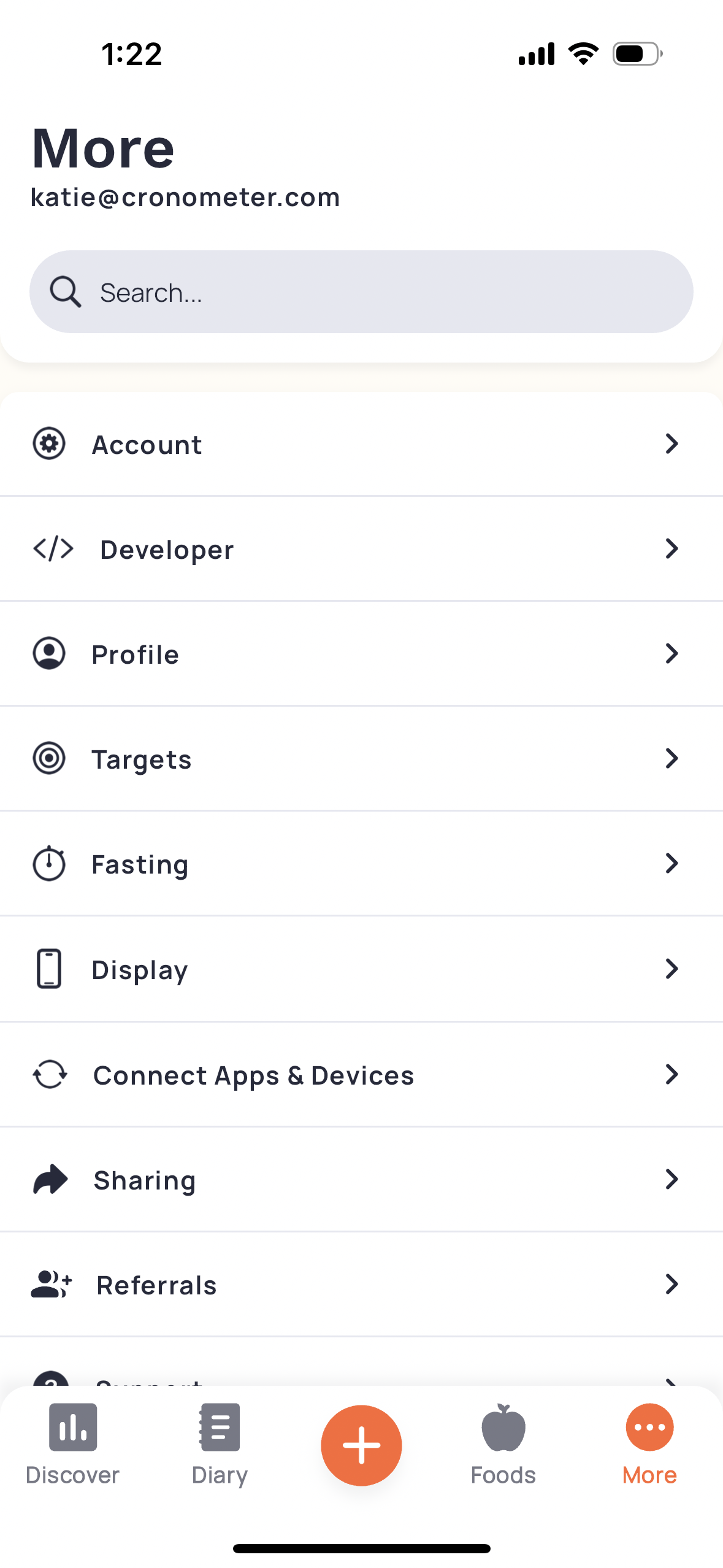723x1568 pixels.
Task: Tap the Search field
Action: (x=361, y=291)
